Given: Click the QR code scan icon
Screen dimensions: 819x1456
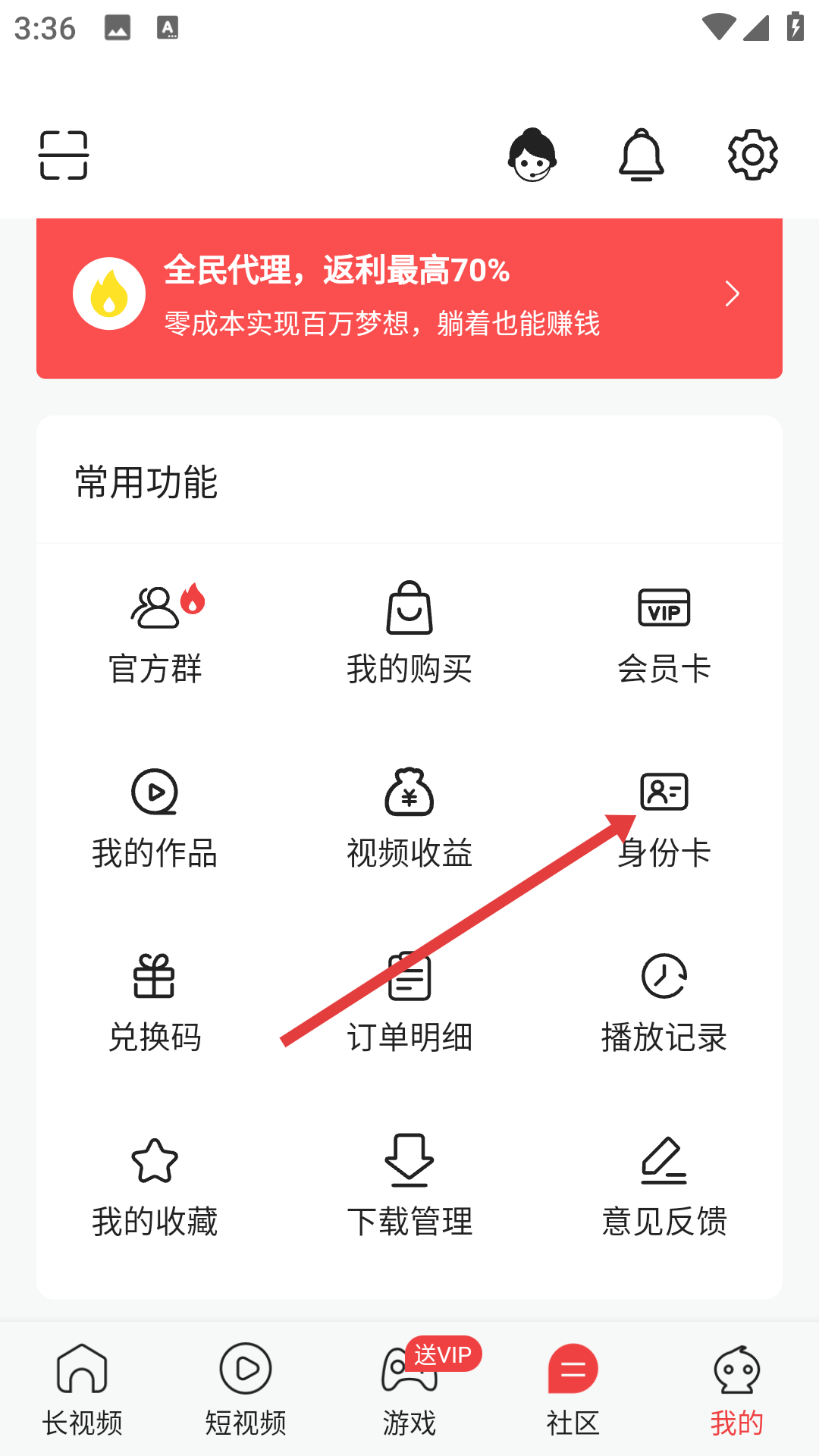Looking at the screenshot, I should (64, 154).
